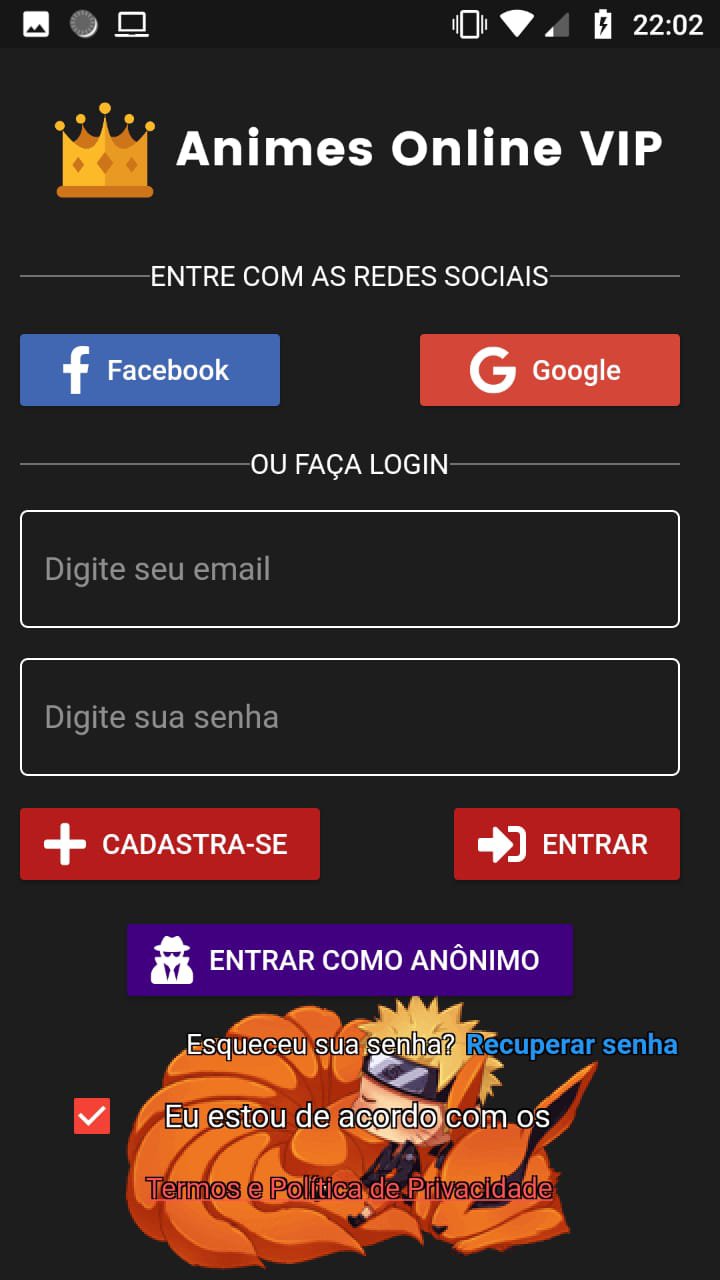Sign in with the Google button

[550, 369]
